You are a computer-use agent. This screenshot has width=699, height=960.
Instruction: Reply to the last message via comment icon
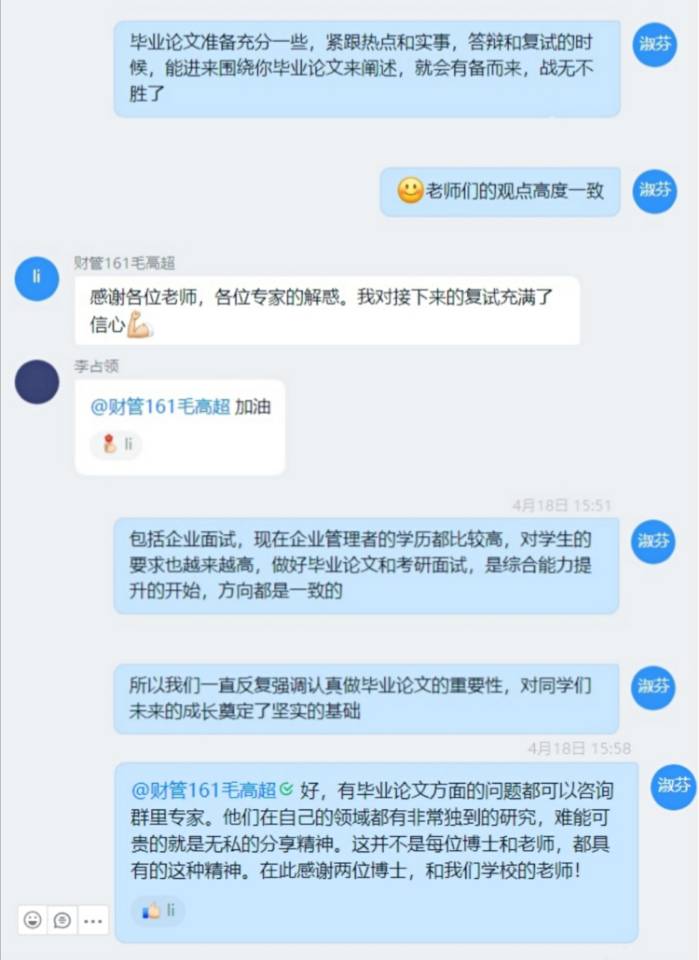pos(63,919)
